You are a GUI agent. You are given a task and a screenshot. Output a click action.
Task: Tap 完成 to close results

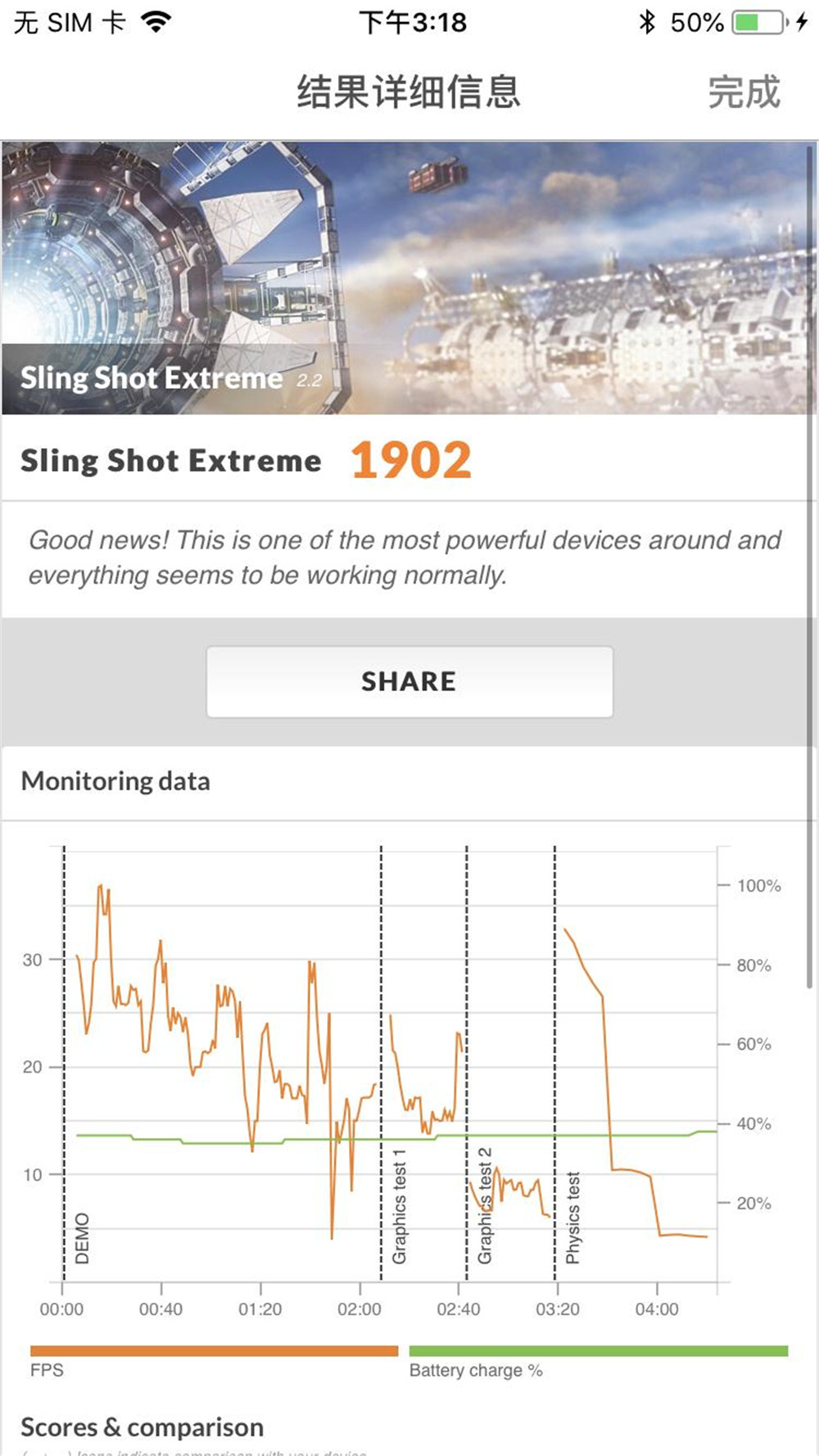pos(744,91)
